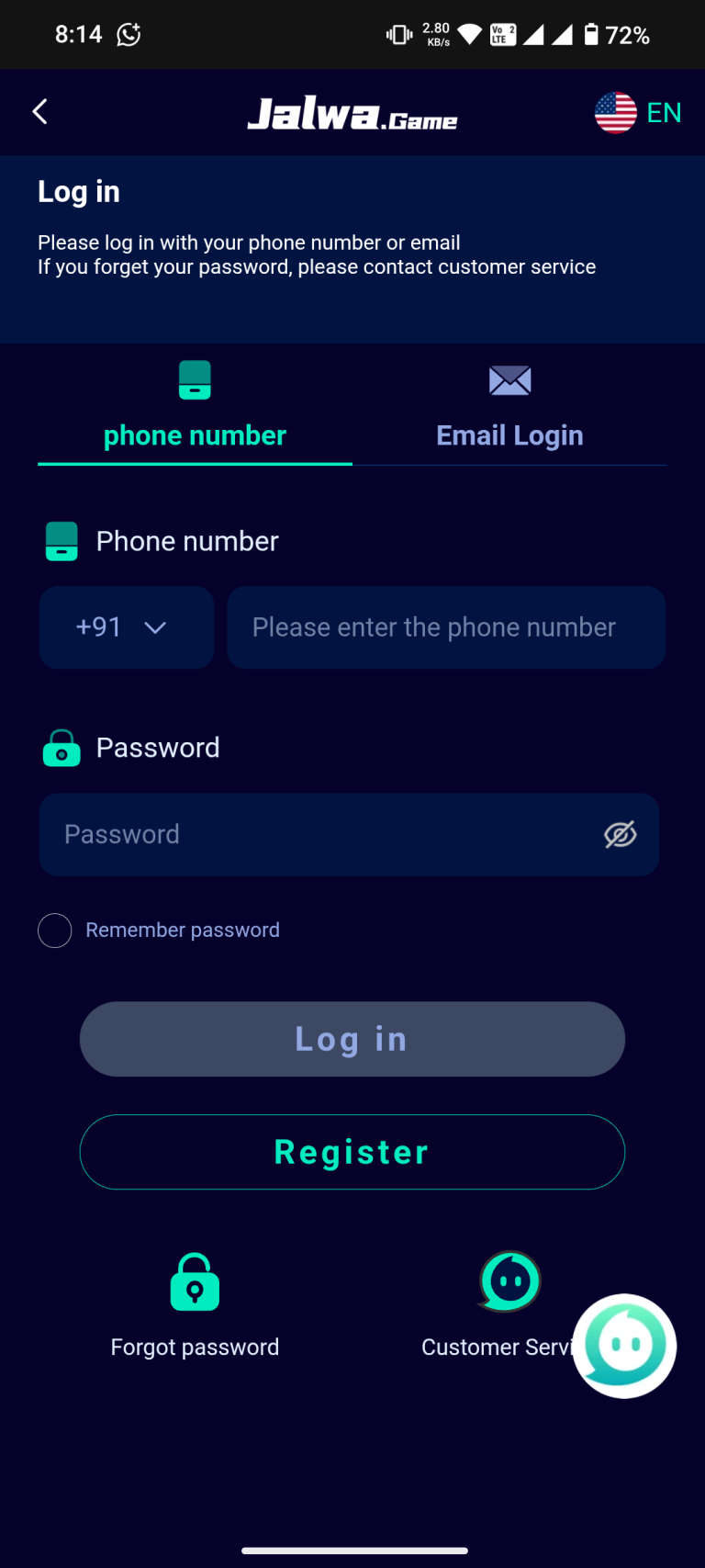Change language from EN
Image resolution: width=705 pixels, height=1568 pixels.
pyautogui.click(x=638, y=113)
